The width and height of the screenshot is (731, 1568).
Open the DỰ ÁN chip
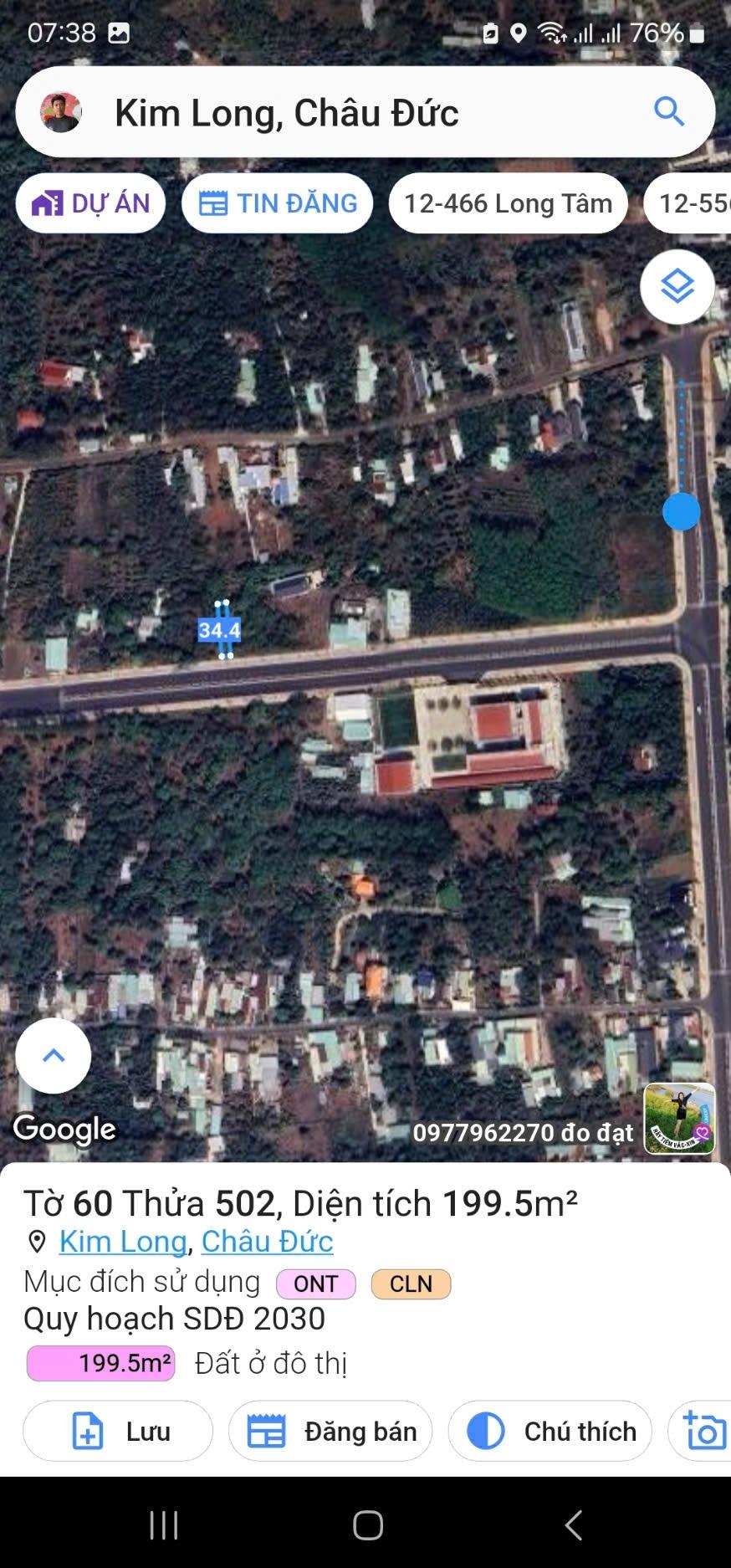pyautogui.click(x=90, y=203)
